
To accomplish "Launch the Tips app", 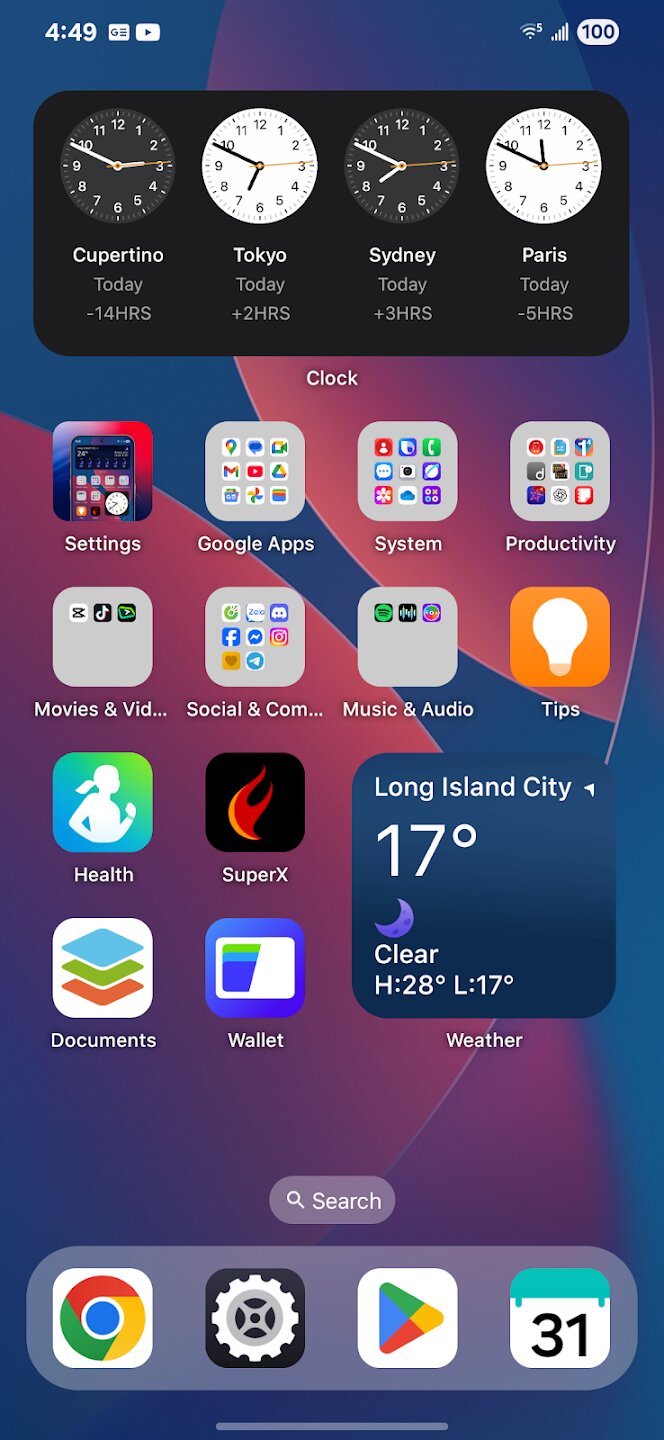I will (560, 637).
